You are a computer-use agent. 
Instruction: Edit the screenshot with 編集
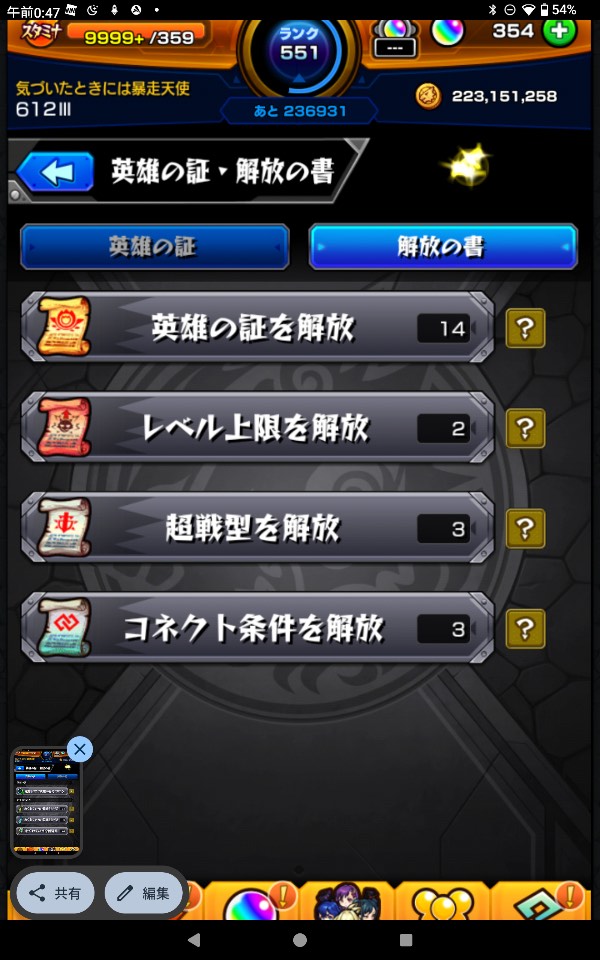145,893
